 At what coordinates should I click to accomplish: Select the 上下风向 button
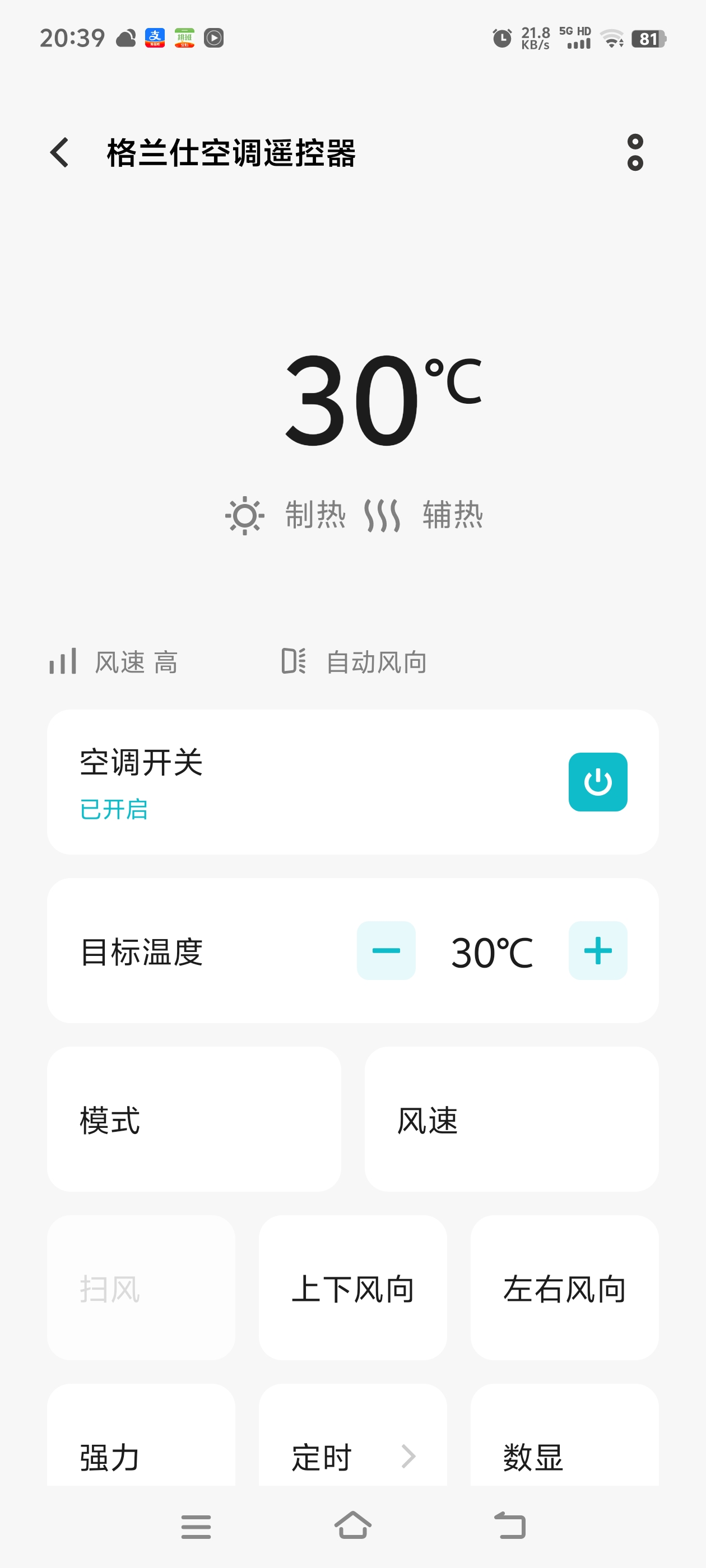tap(352, 1287)
